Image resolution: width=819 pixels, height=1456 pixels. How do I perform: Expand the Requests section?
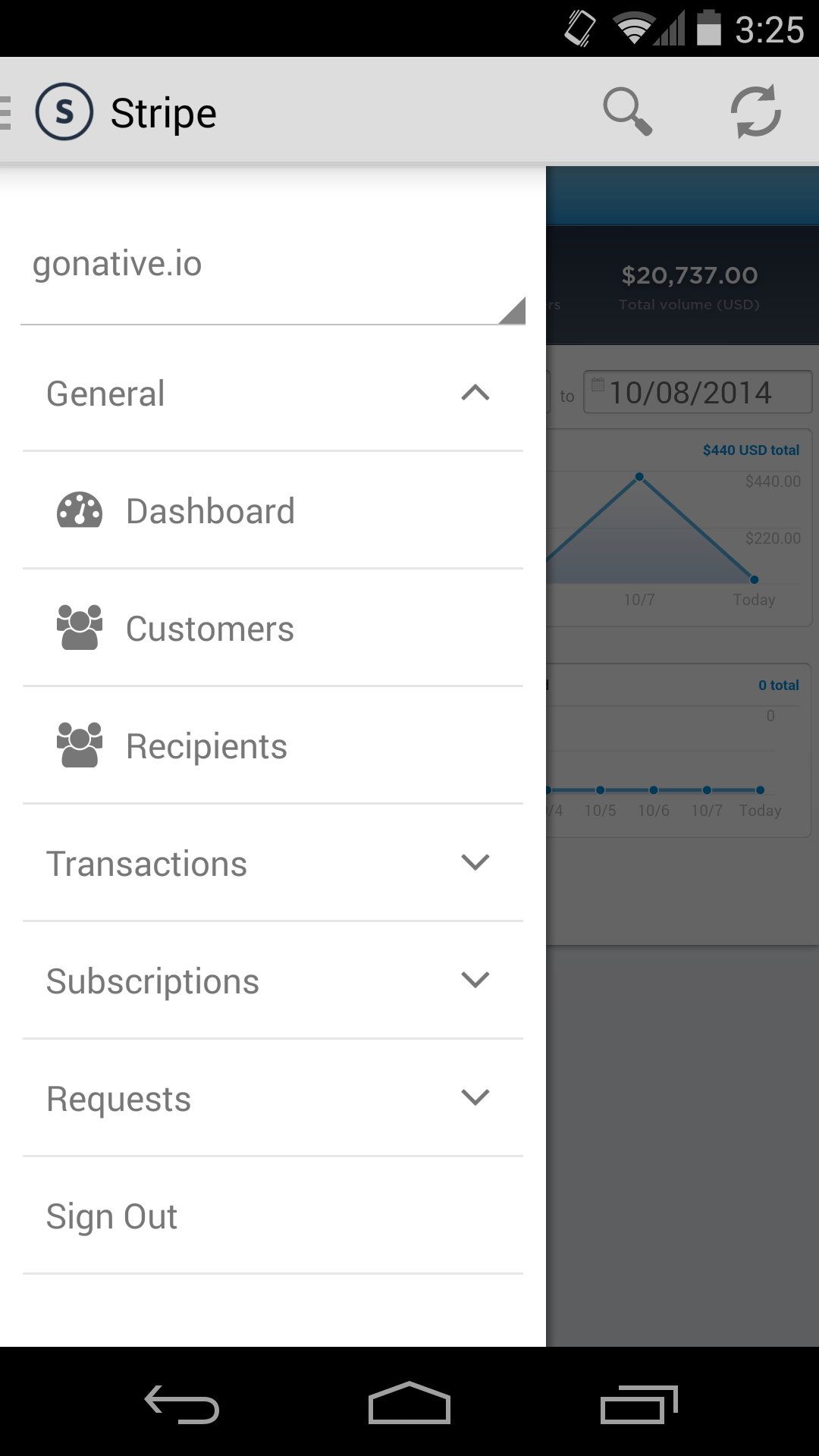point(273,1099)
